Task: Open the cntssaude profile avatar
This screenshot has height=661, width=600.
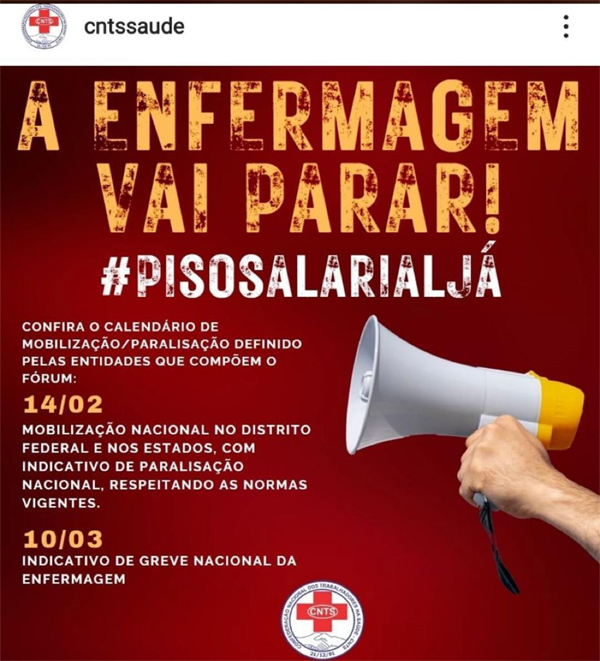Action: (43, 27)
